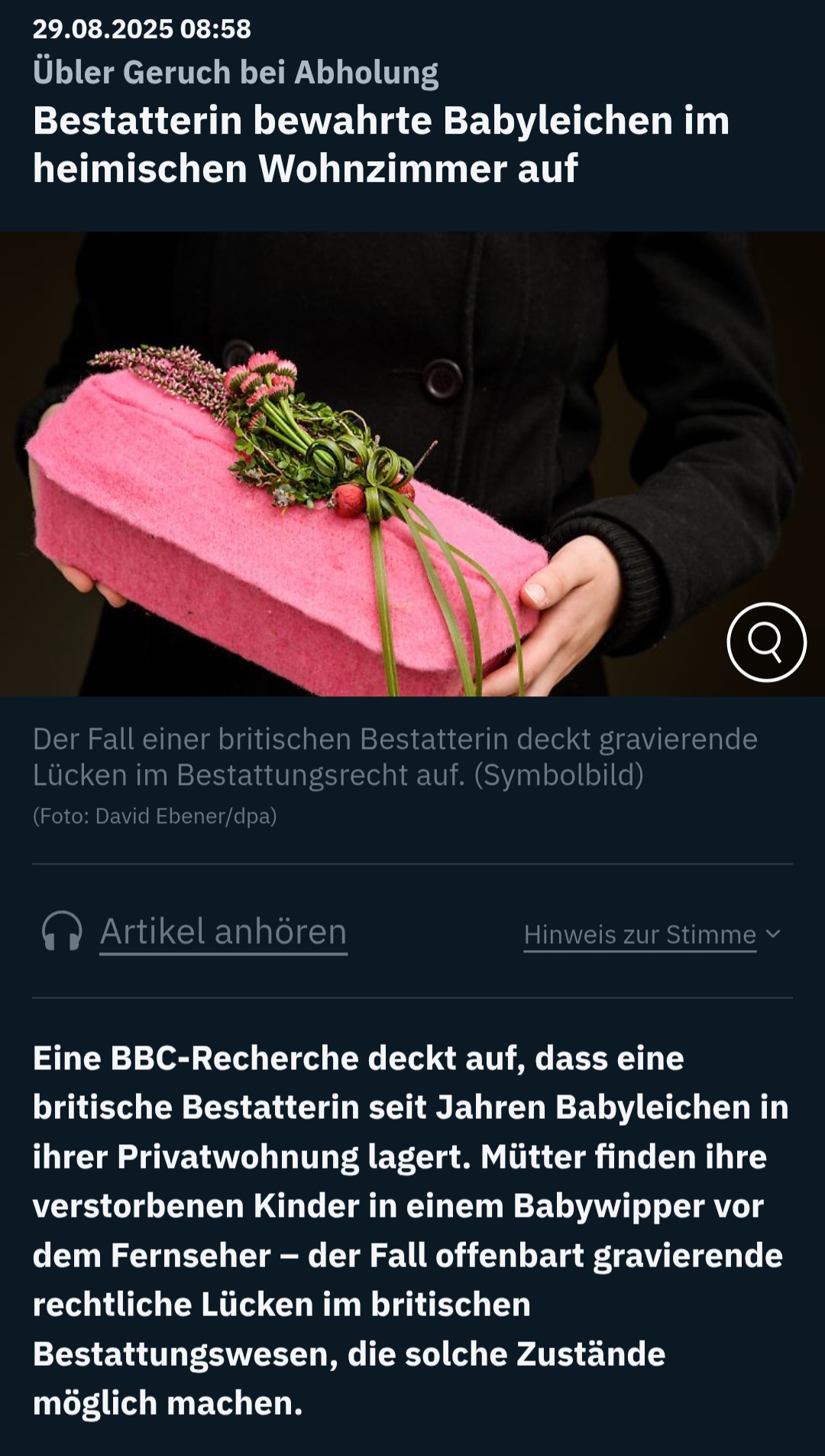Enlarge the article photo with magnifier icon
Image resolution: width=825 pixels, height=1456 pixels.
(x=766, y=642)
